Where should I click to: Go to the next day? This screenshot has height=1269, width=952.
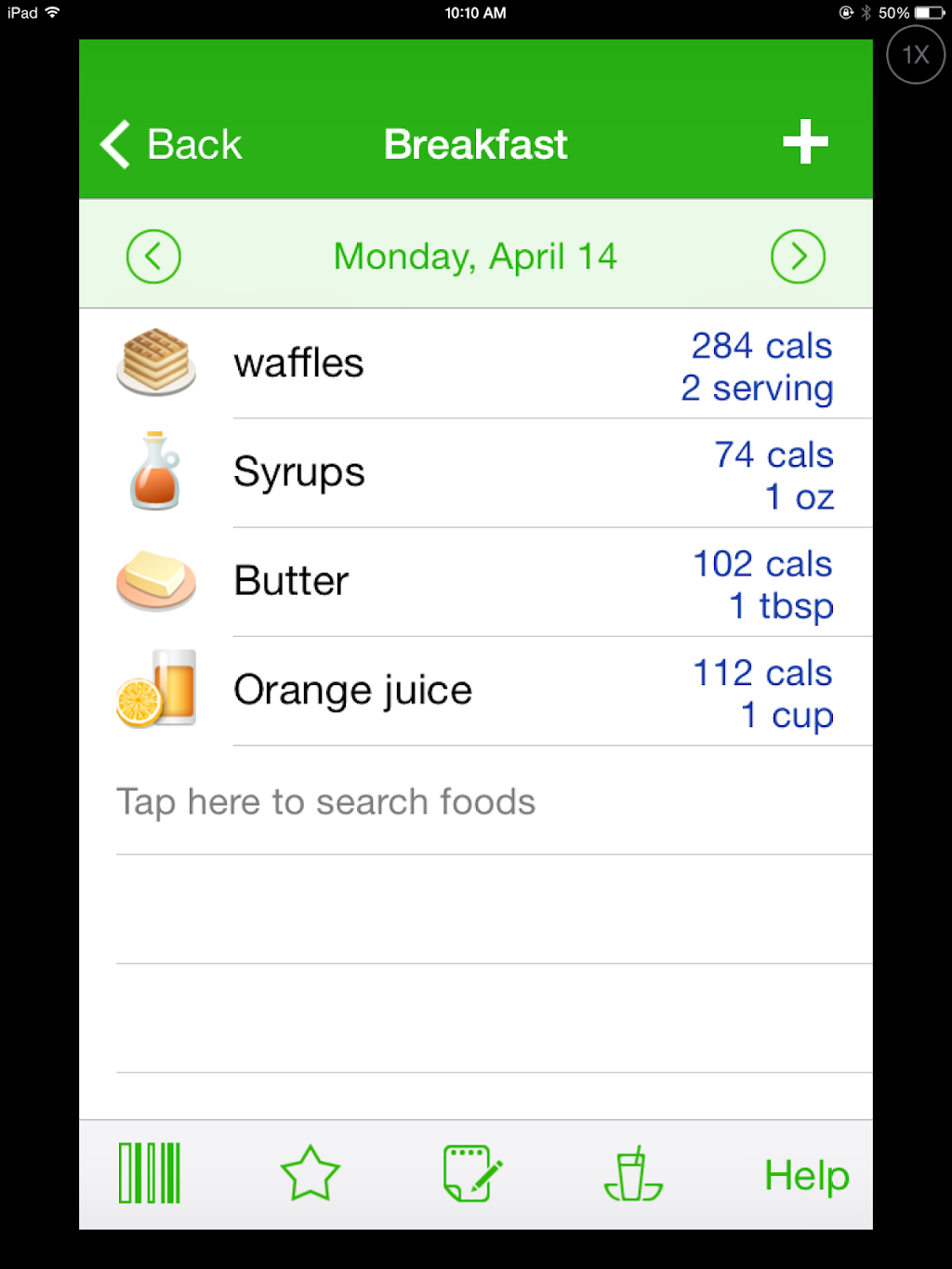tap(798, 257)
